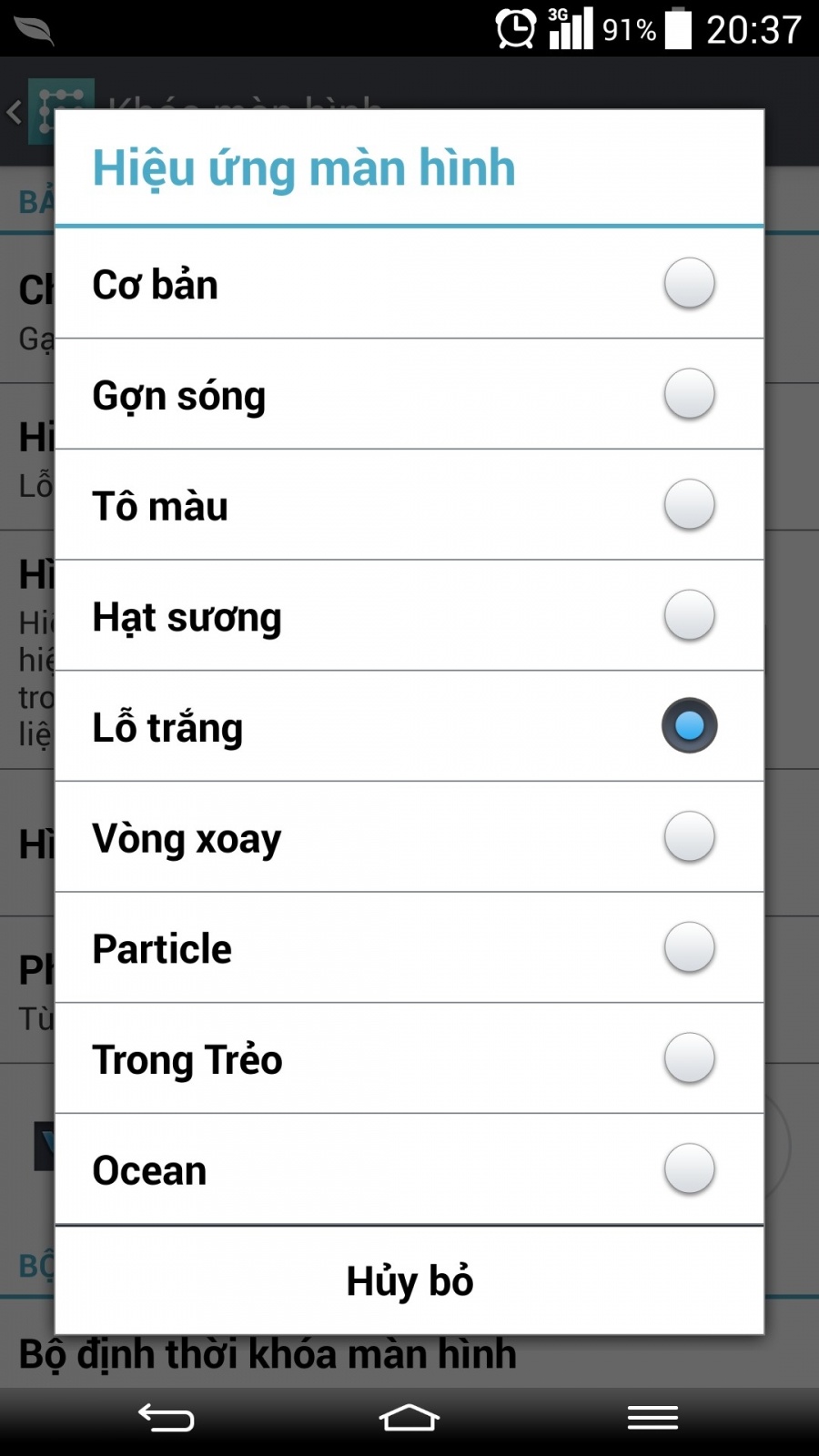The width and height of the screenshot is (819, 1456).
Task: Select the Particle effect
Action: [x=409, y=948]
